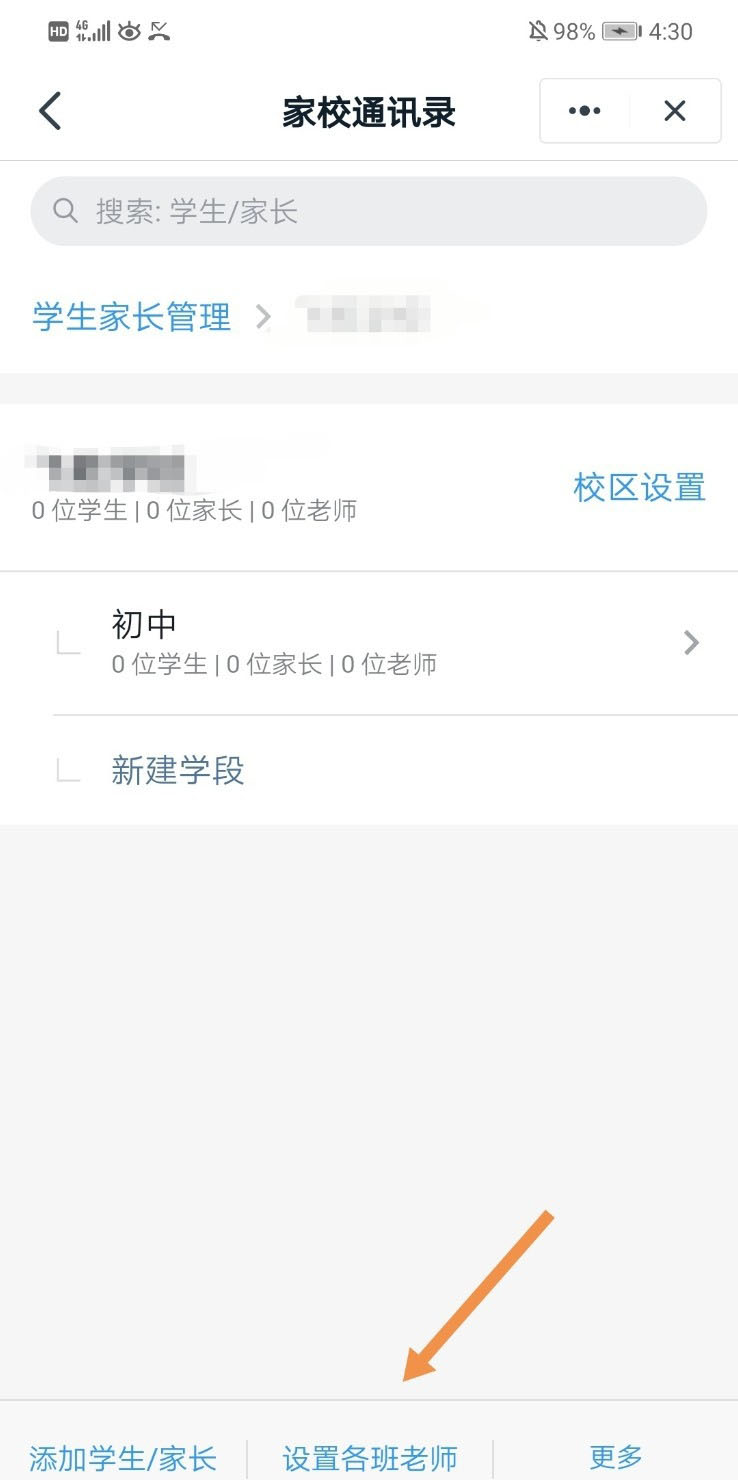Screen dimensions: 738x1480
Task: Tap 添加学生/家长 to add students
Action: click(122, 1458)
